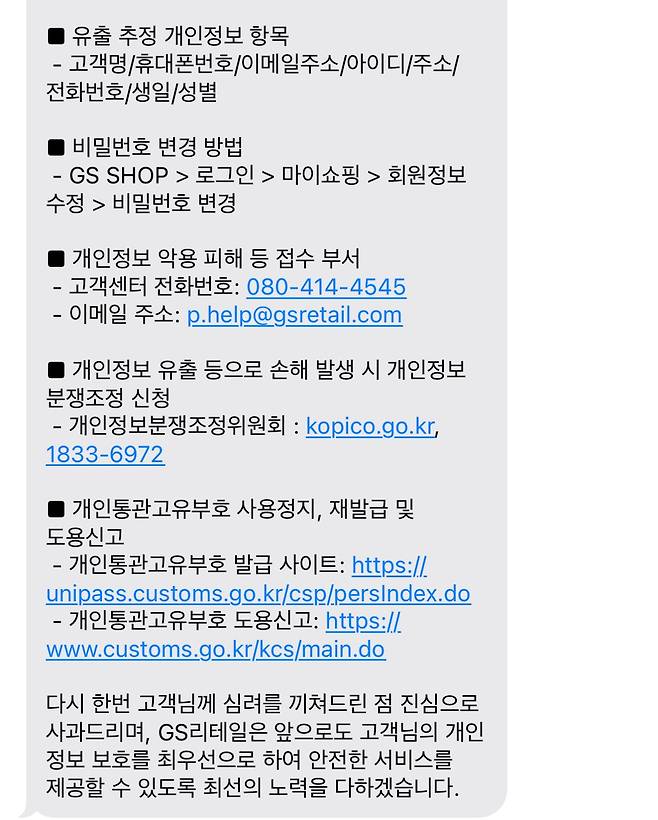Dial the 1833-6972 phone link
658x820 pixels.
[105, 455]
